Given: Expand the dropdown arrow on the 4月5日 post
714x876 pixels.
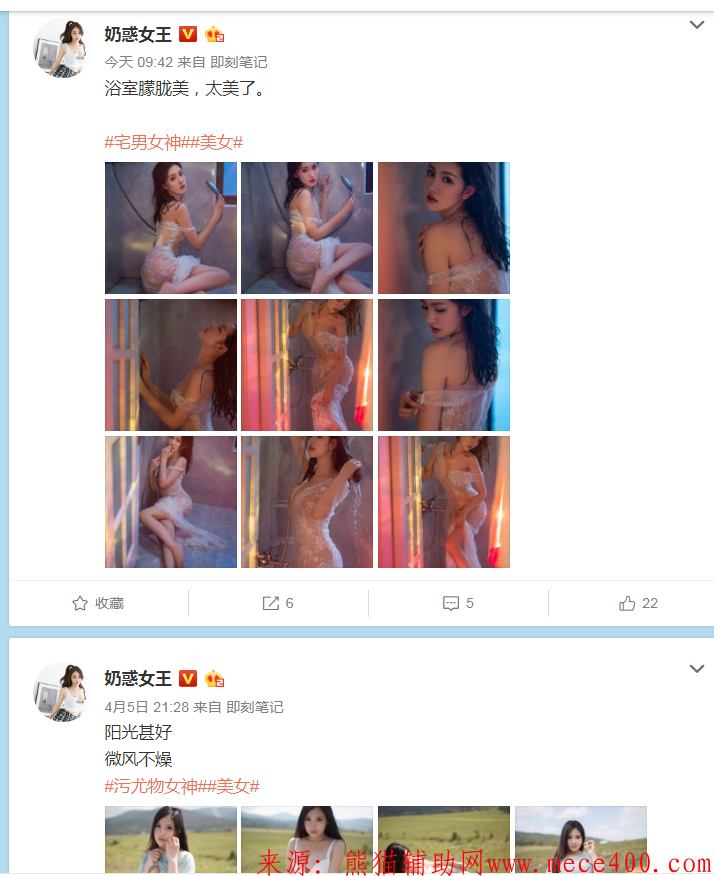Looking at the screenshot, I should (697, 669).
